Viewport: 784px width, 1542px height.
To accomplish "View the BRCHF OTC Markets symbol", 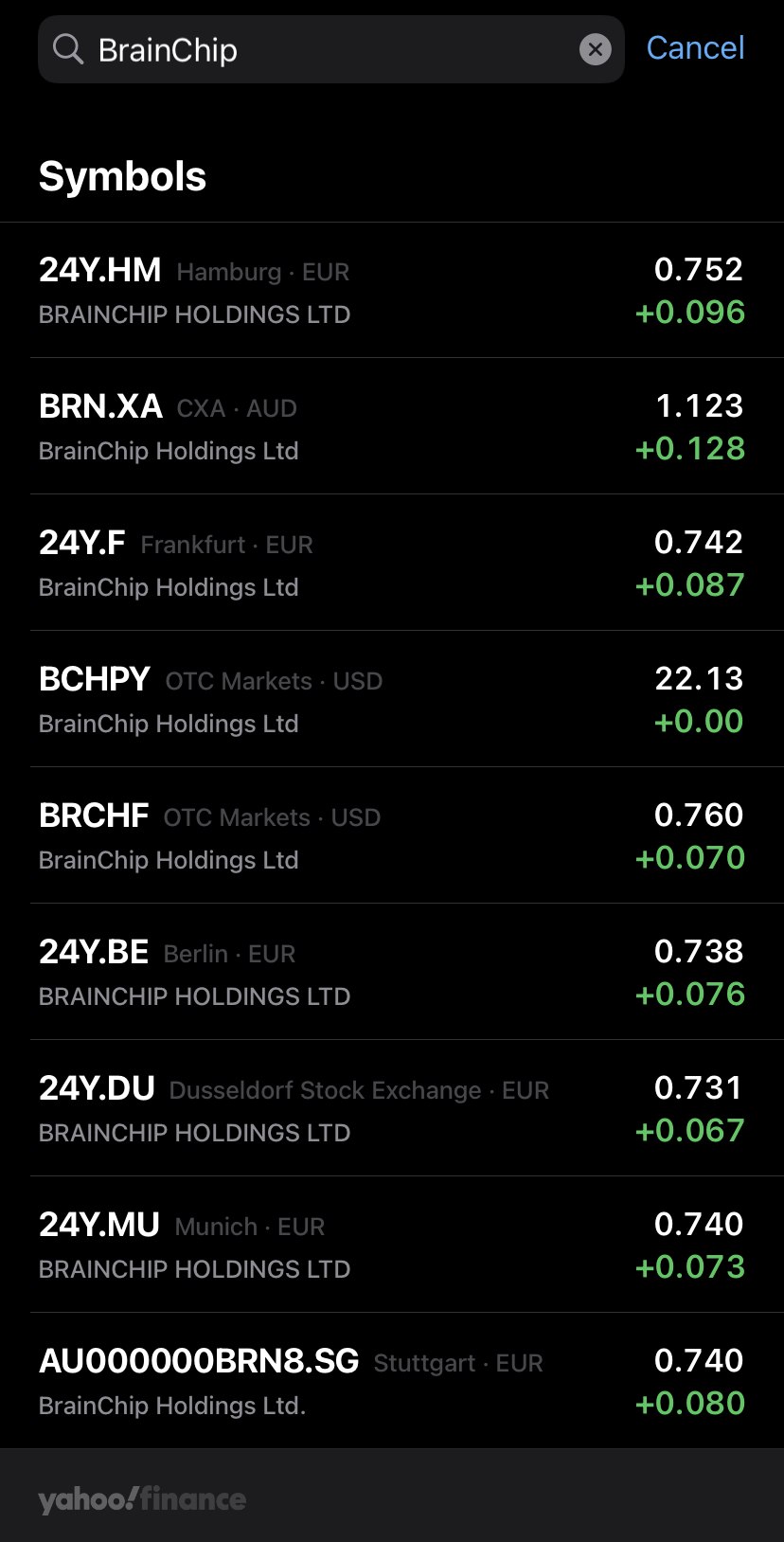I will (392, 836).
